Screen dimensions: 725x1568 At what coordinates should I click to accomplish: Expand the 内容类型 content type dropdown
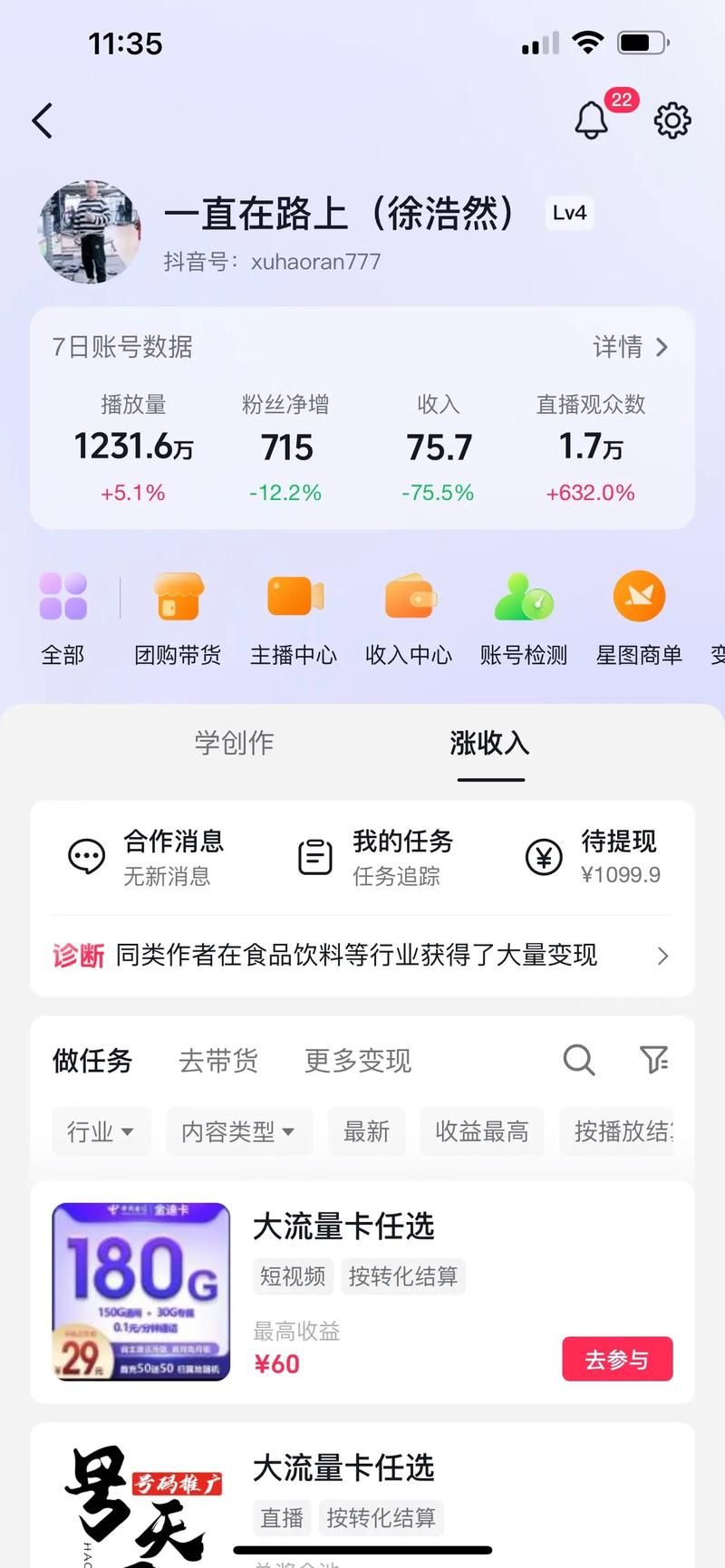pos(238,1131)
